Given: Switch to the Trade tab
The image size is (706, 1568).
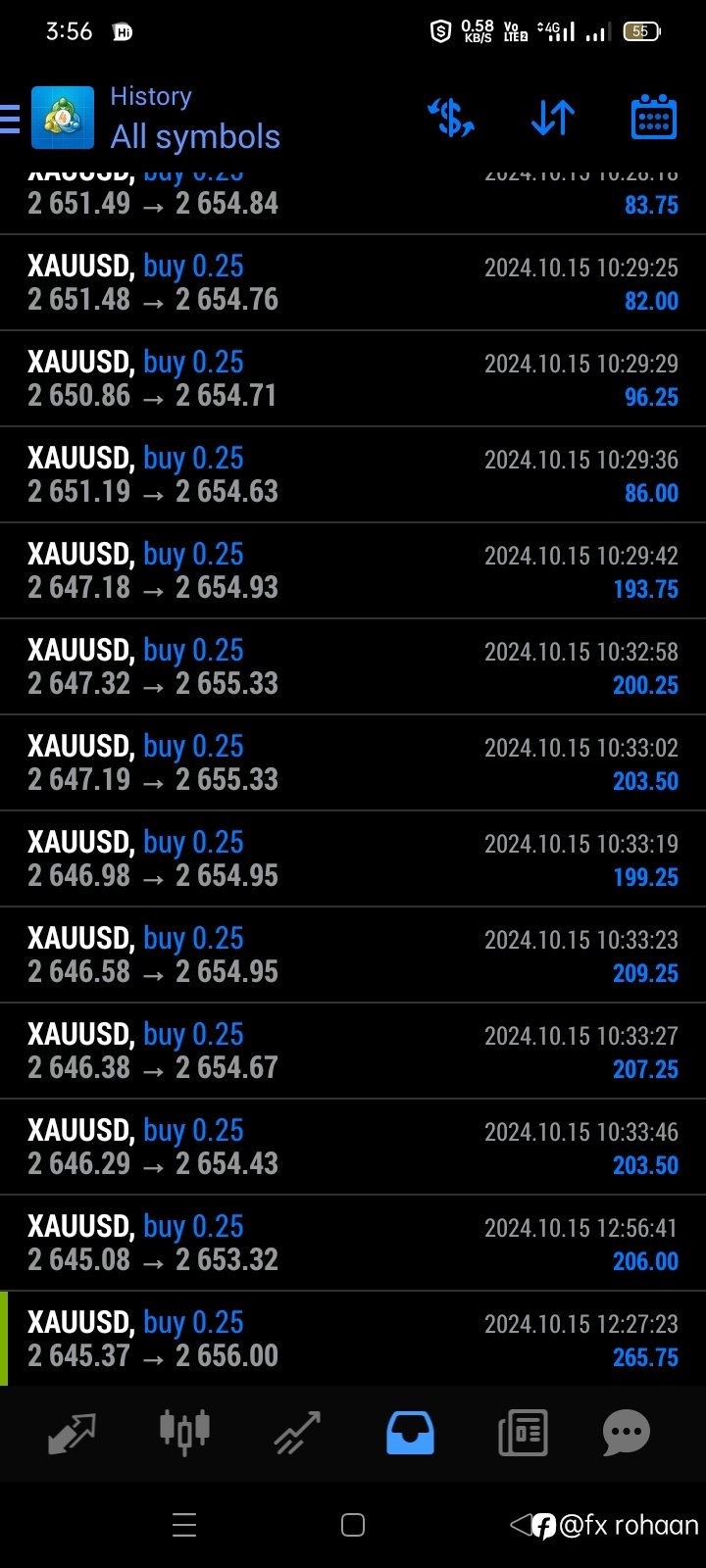Looking at the screenshot, I should point(297,1434).
